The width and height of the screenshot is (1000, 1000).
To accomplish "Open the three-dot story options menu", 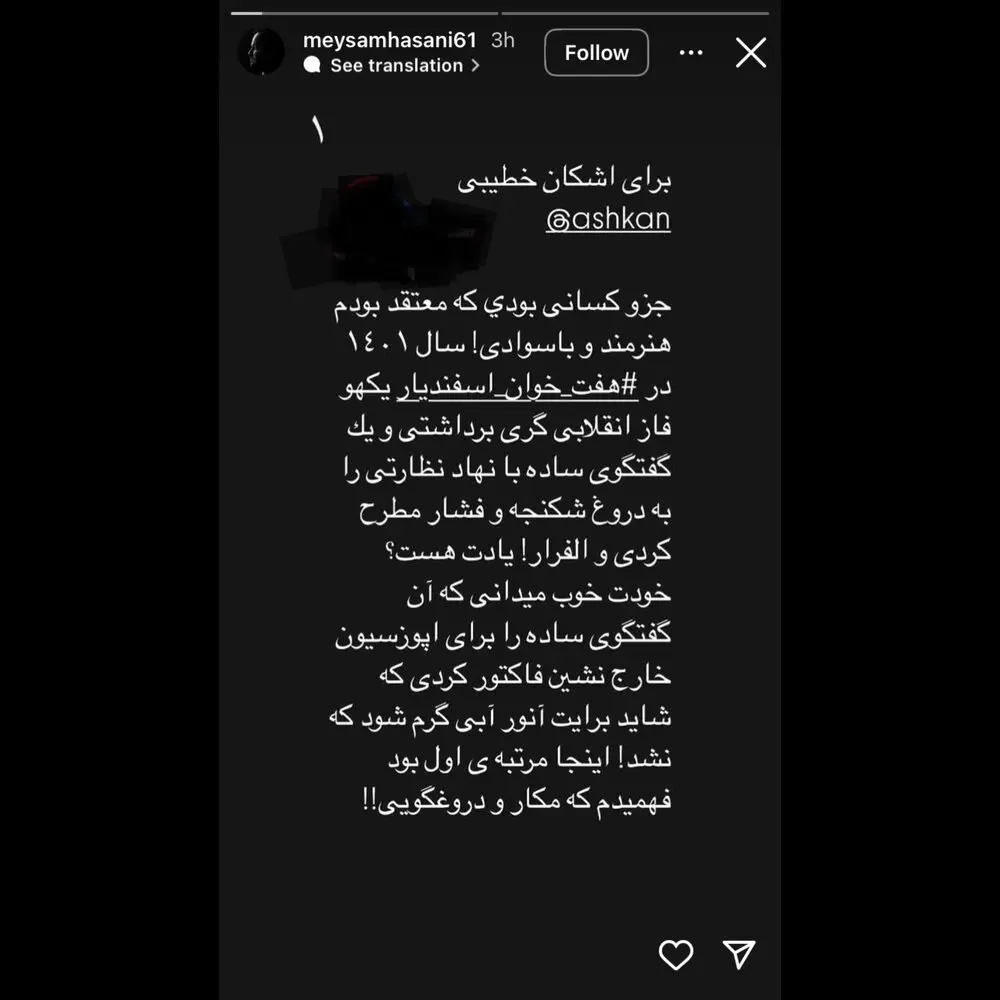I will point(691,53).
